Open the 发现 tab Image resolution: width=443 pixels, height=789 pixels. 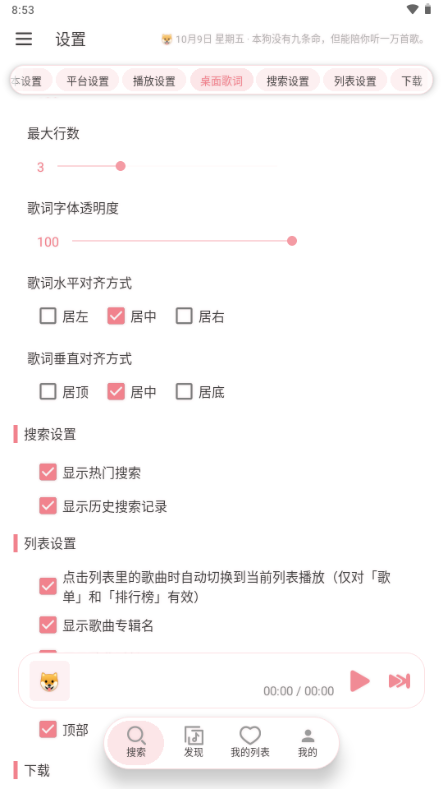coord(193,742)
